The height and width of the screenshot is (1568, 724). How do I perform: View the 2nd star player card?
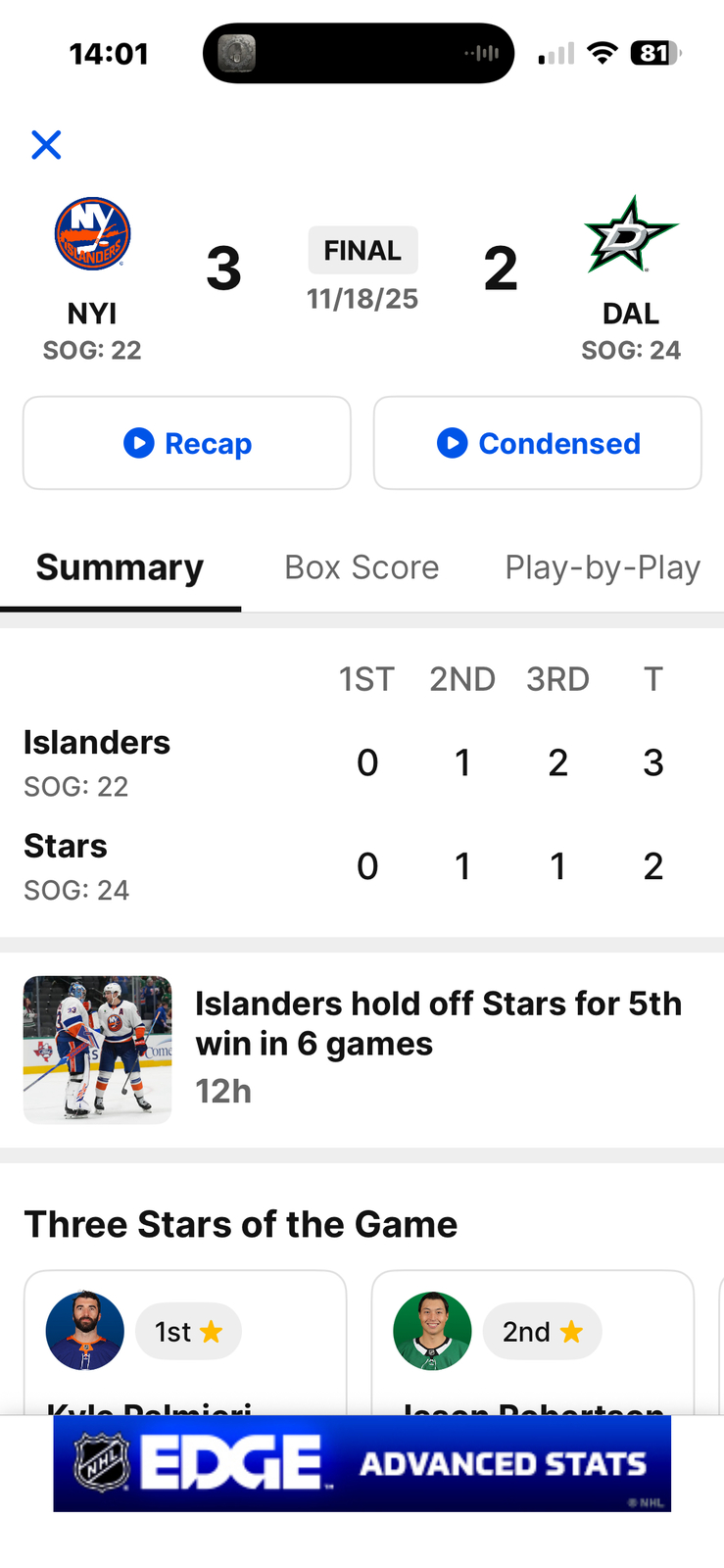click(x=532, y=1343)
